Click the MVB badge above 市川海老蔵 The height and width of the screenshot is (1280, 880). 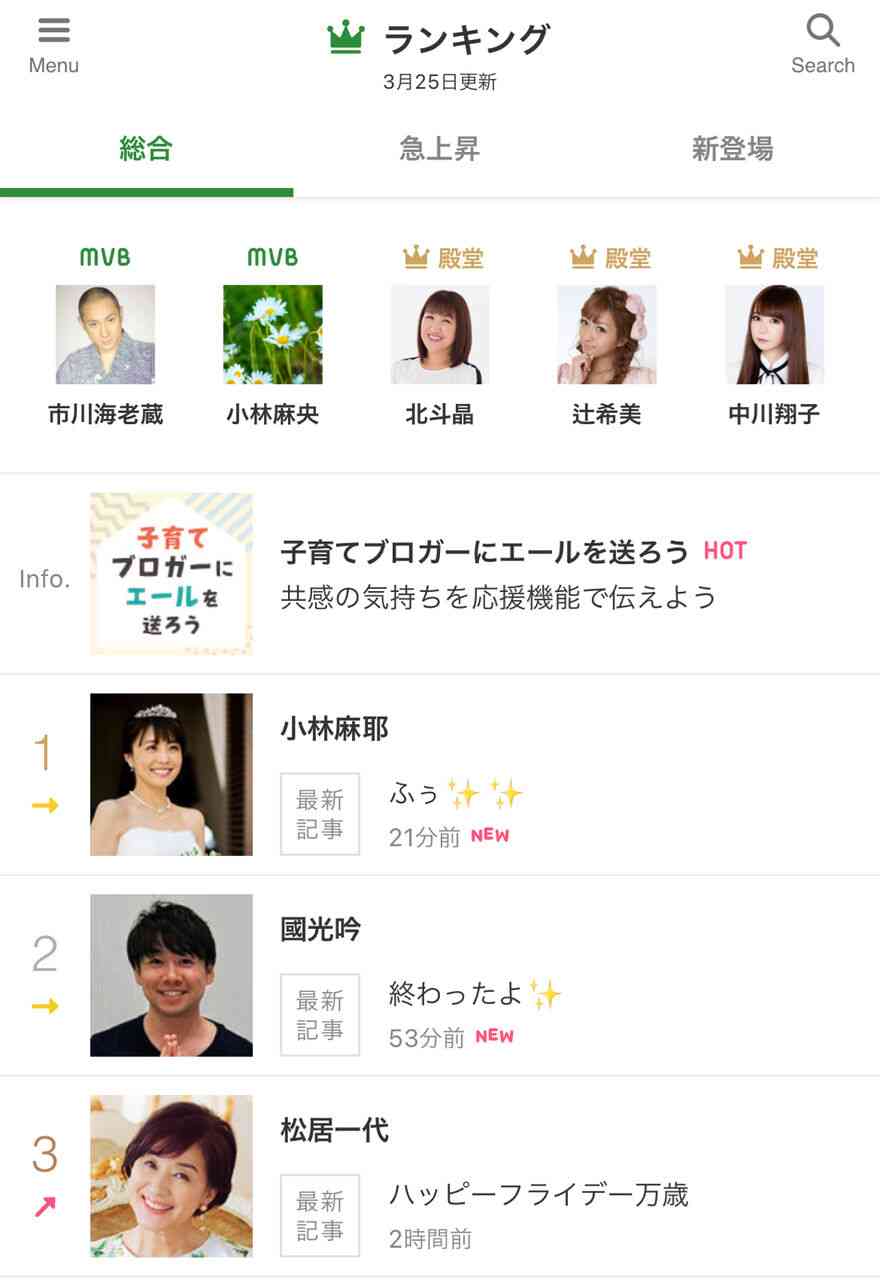(x=105, y=256)
